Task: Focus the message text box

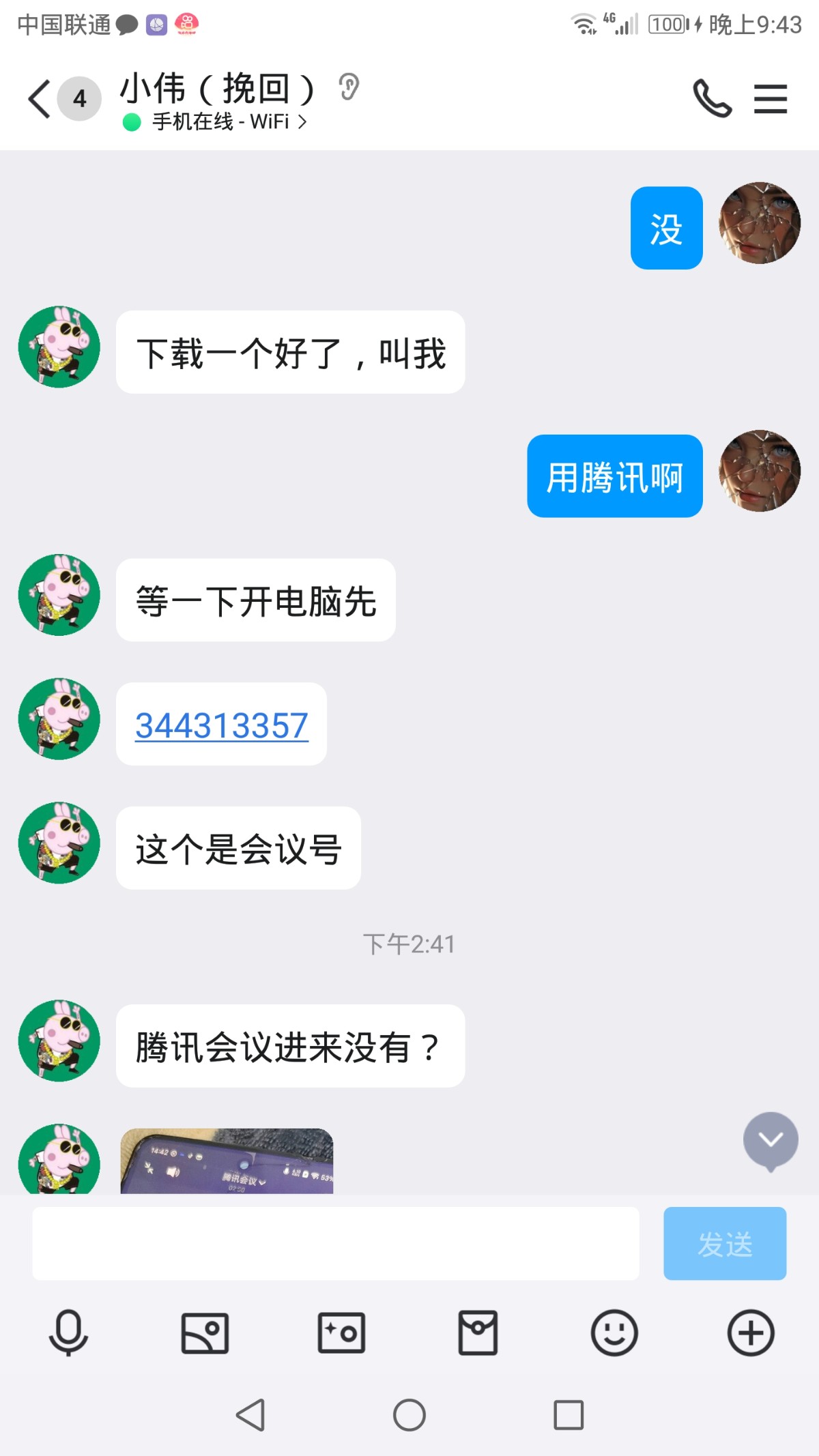Action: (x=335, y=1243)
